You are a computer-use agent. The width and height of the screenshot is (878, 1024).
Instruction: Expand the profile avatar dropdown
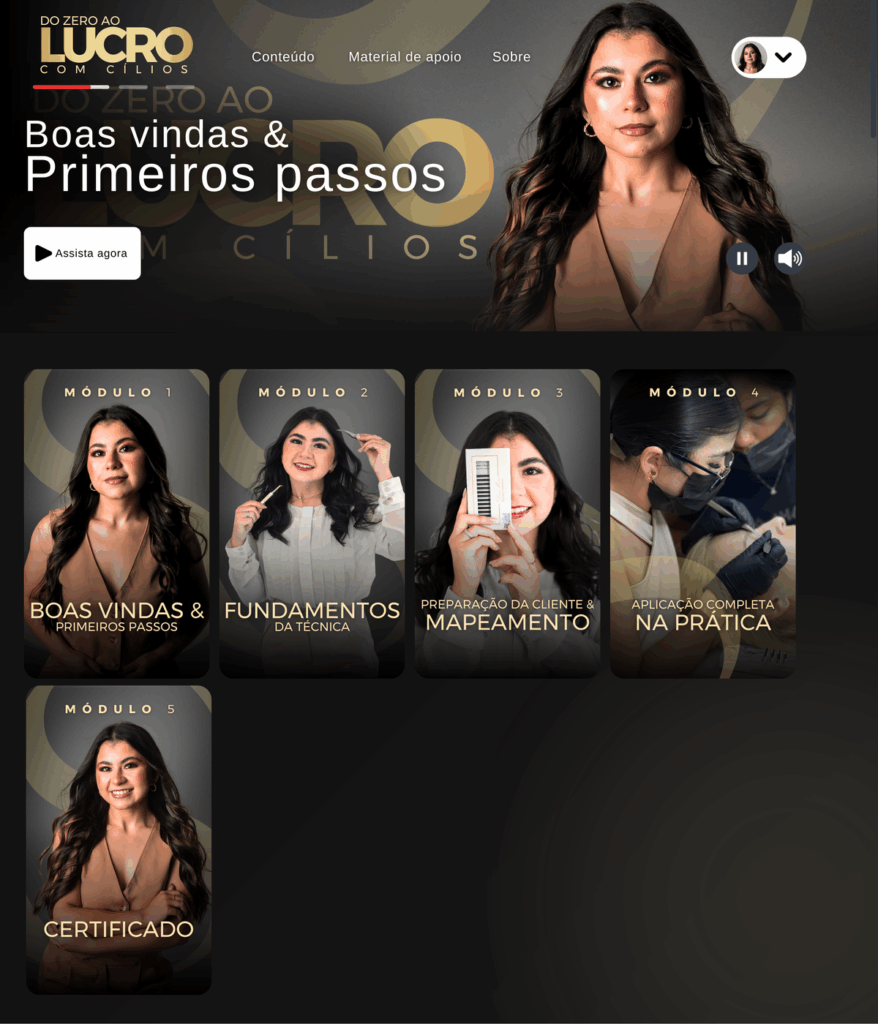(769, 58)
